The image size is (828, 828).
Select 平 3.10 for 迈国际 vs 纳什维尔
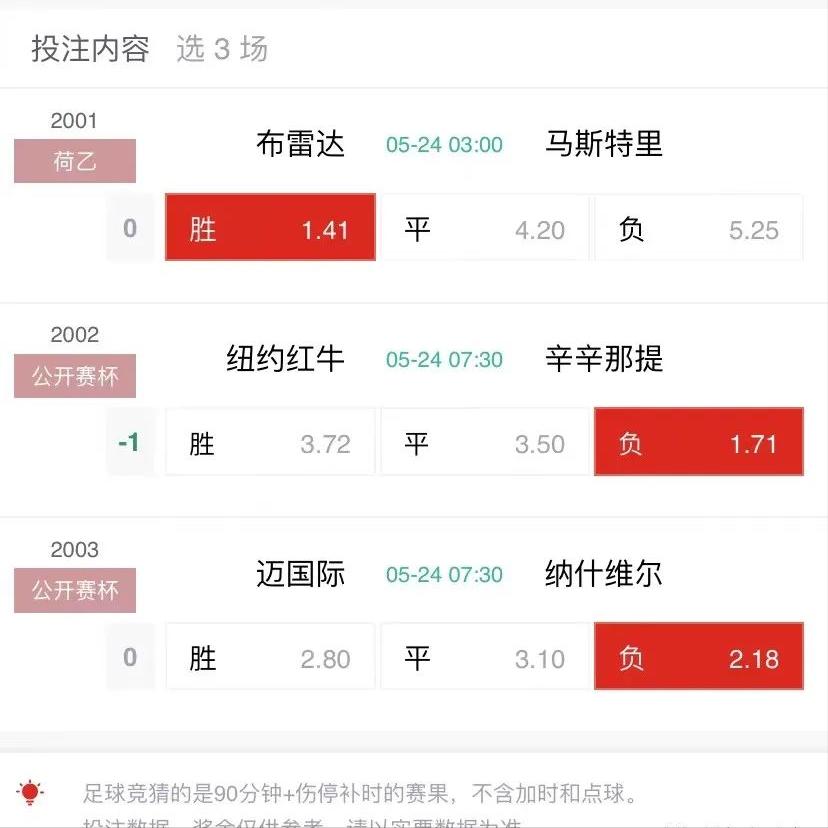[485, 657]
